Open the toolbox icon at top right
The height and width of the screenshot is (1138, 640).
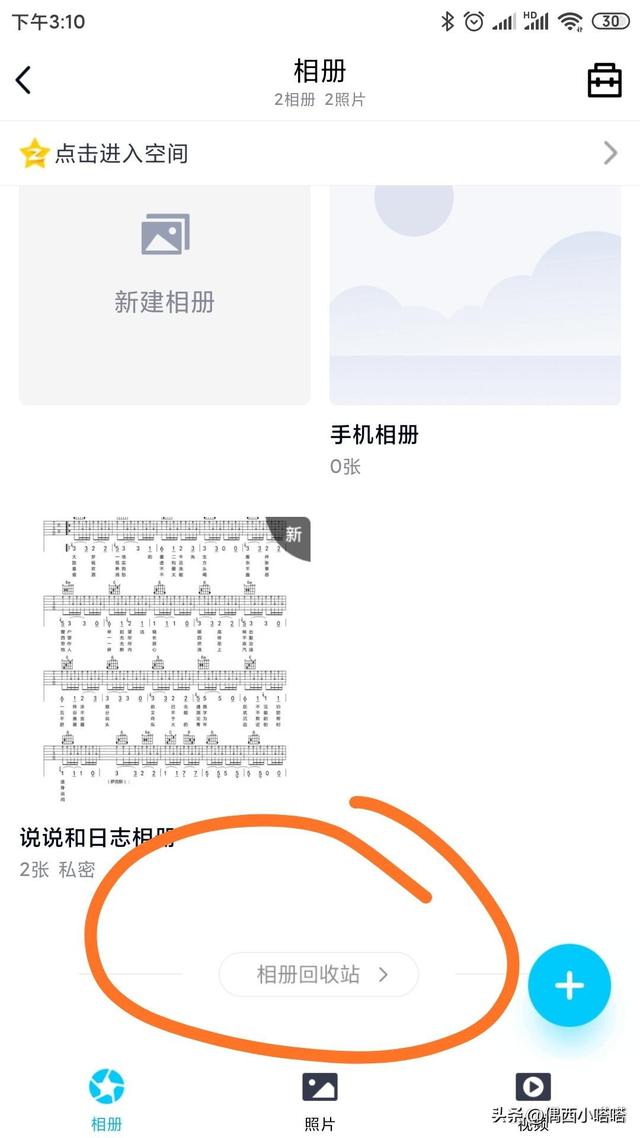point(604,80)
